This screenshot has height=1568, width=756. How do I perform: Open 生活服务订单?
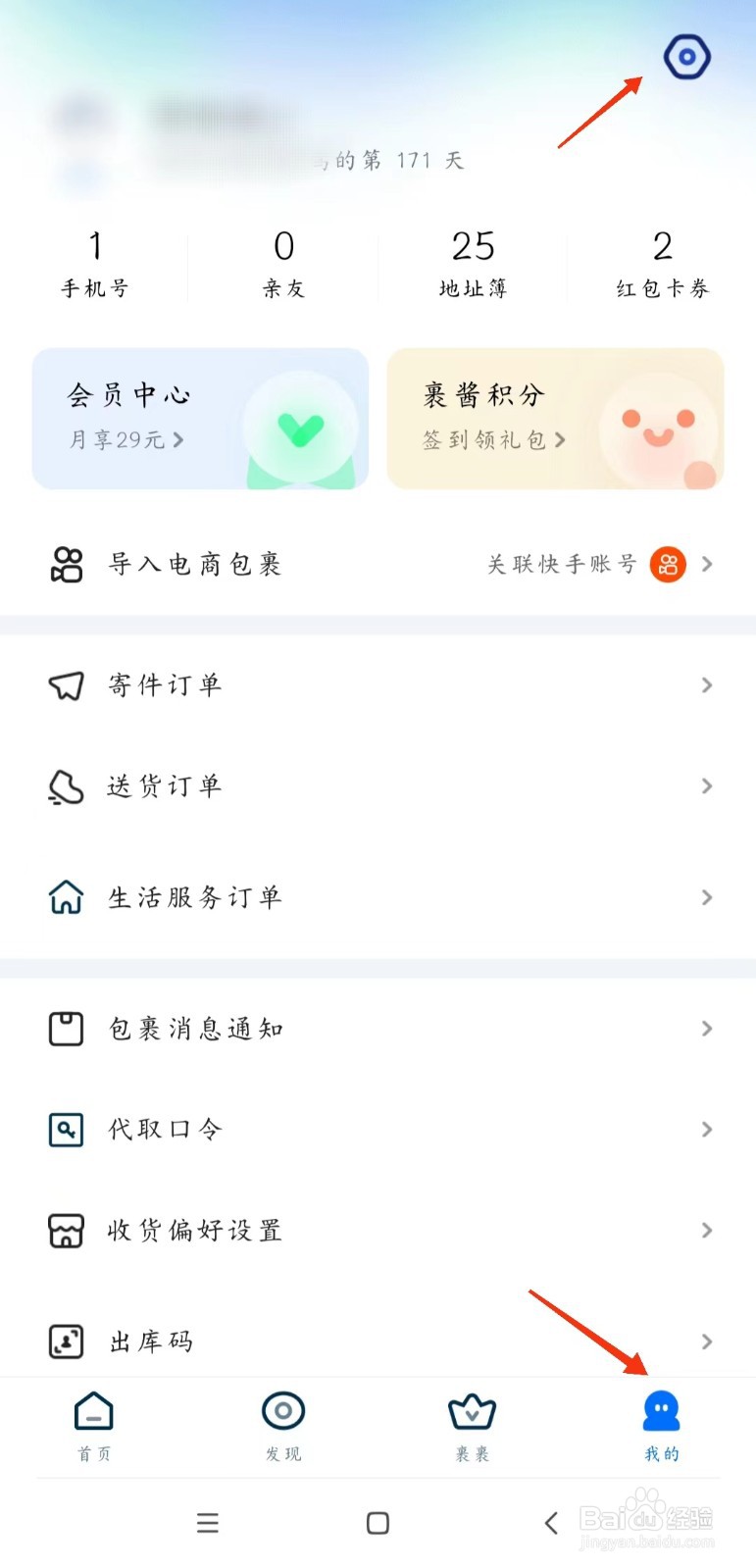378,897
